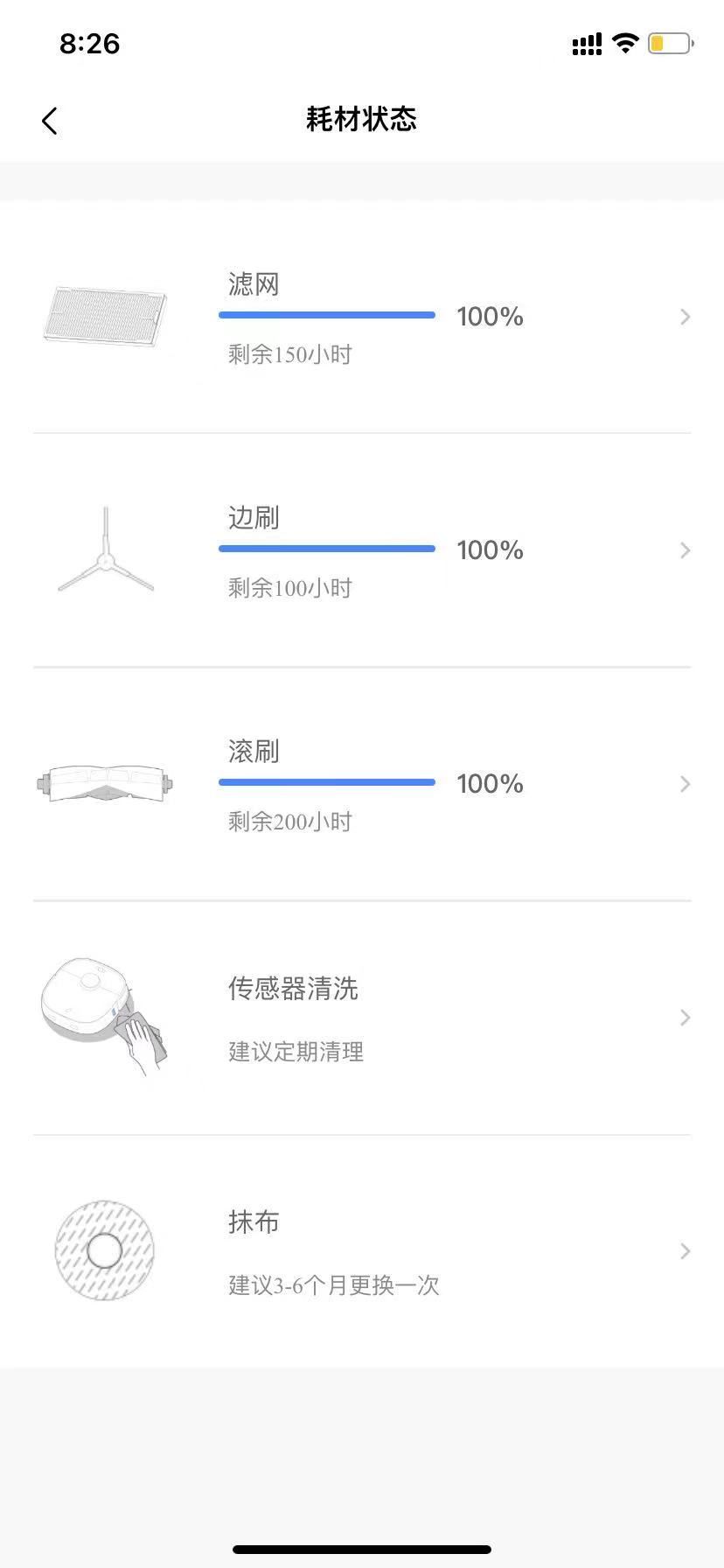Click the page title 耗材状态

[x=360, y=119]
